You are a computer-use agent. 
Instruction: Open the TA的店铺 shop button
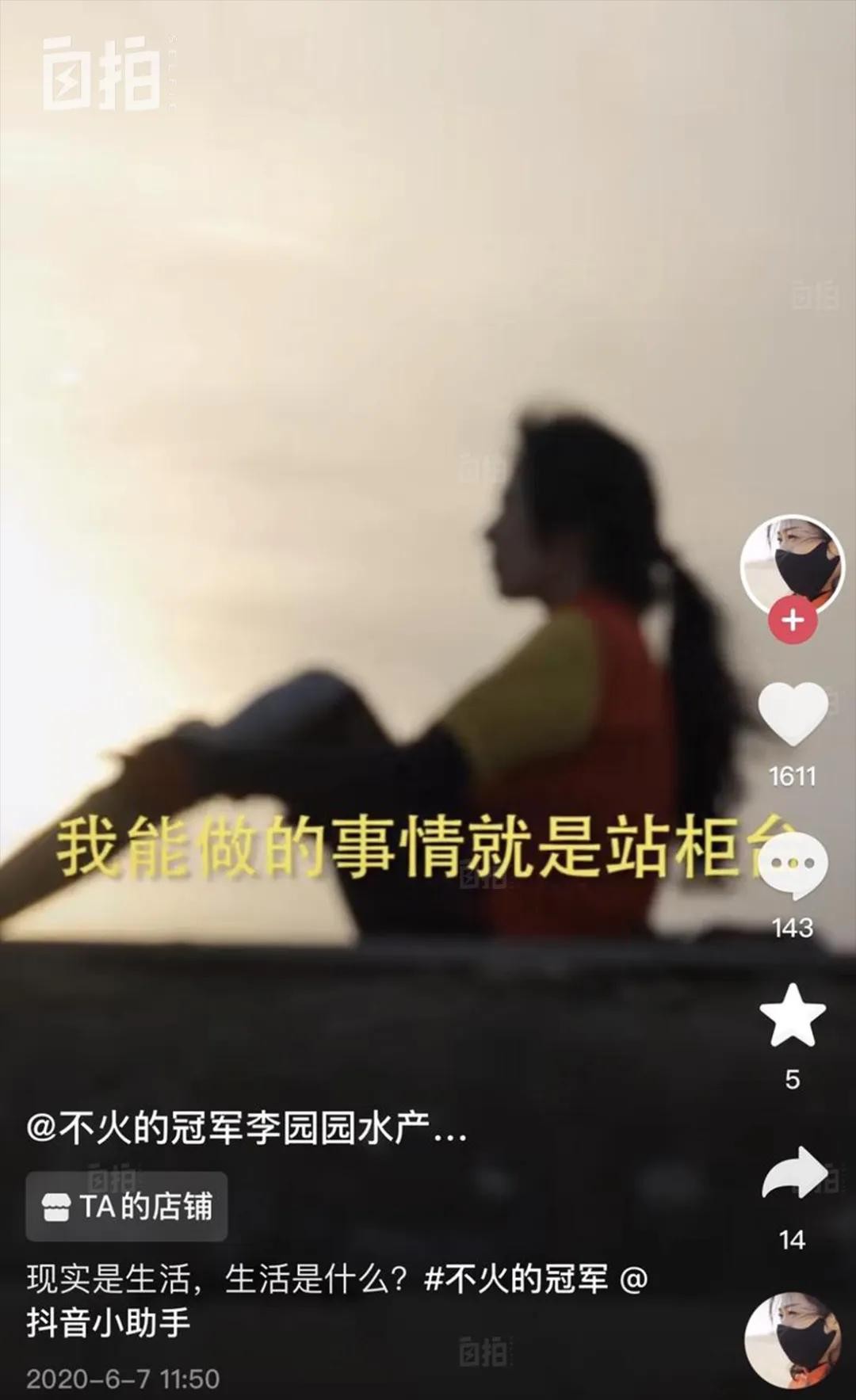point(127,1207)
